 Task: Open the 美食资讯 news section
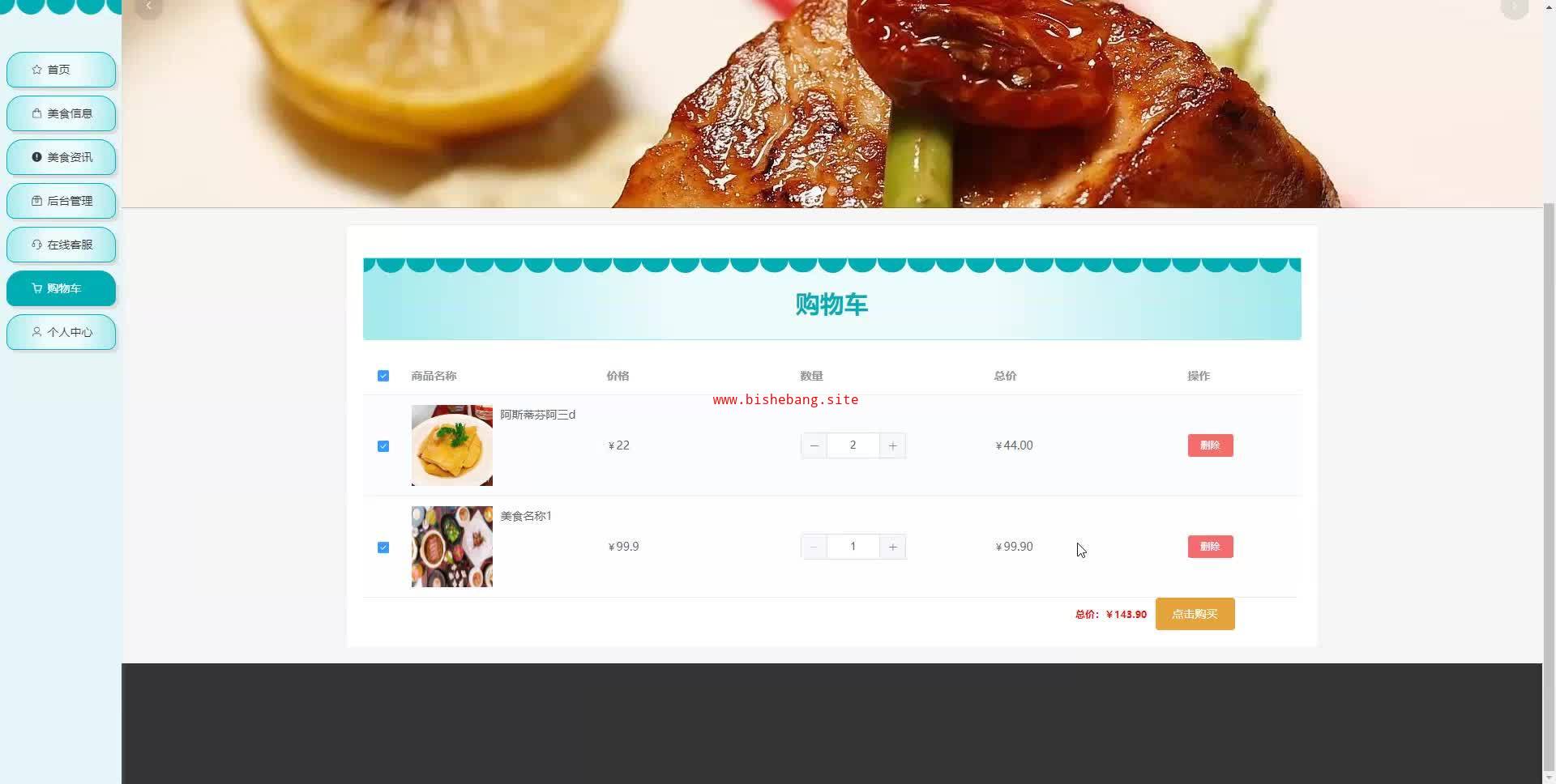[x=61, y=157]
